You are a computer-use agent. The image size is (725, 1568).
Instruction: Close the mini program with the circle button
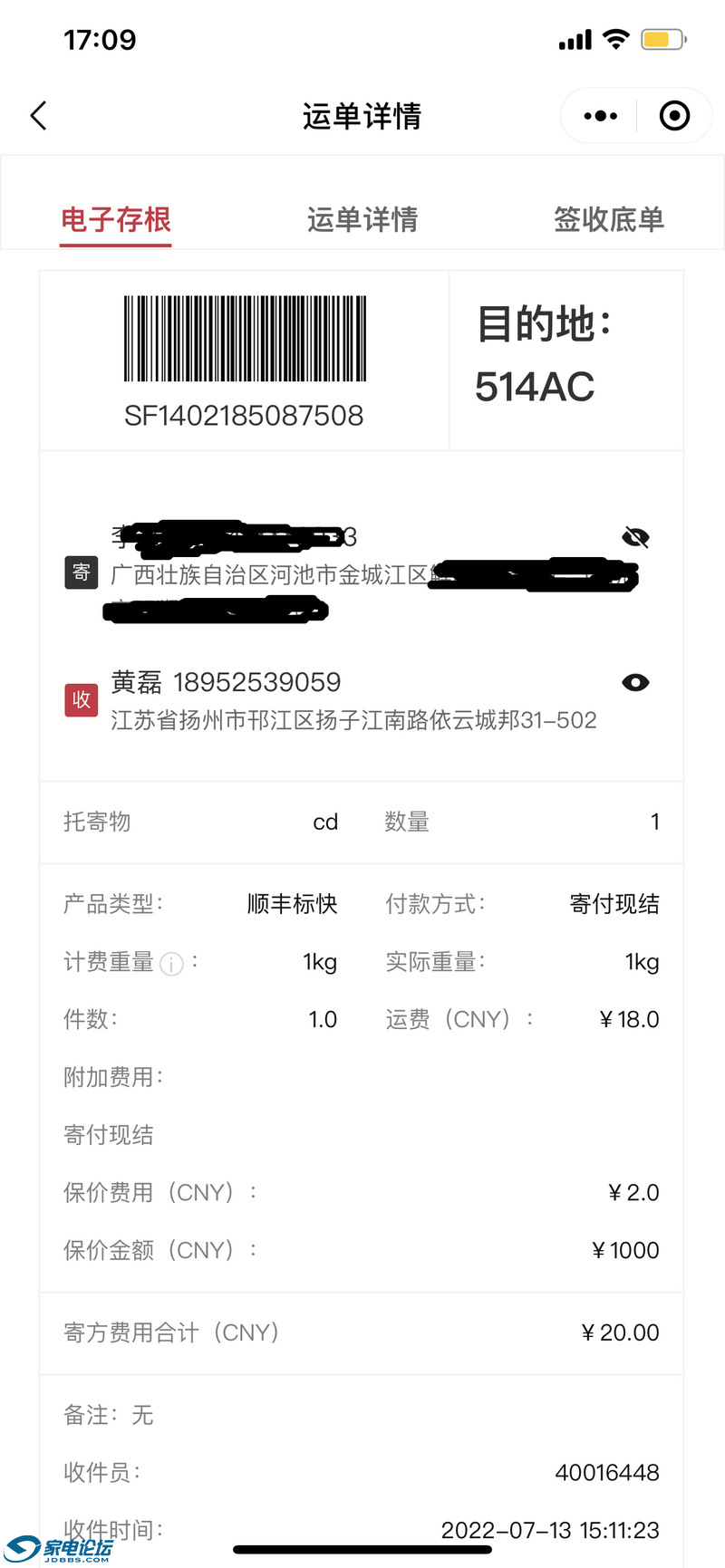674,116
